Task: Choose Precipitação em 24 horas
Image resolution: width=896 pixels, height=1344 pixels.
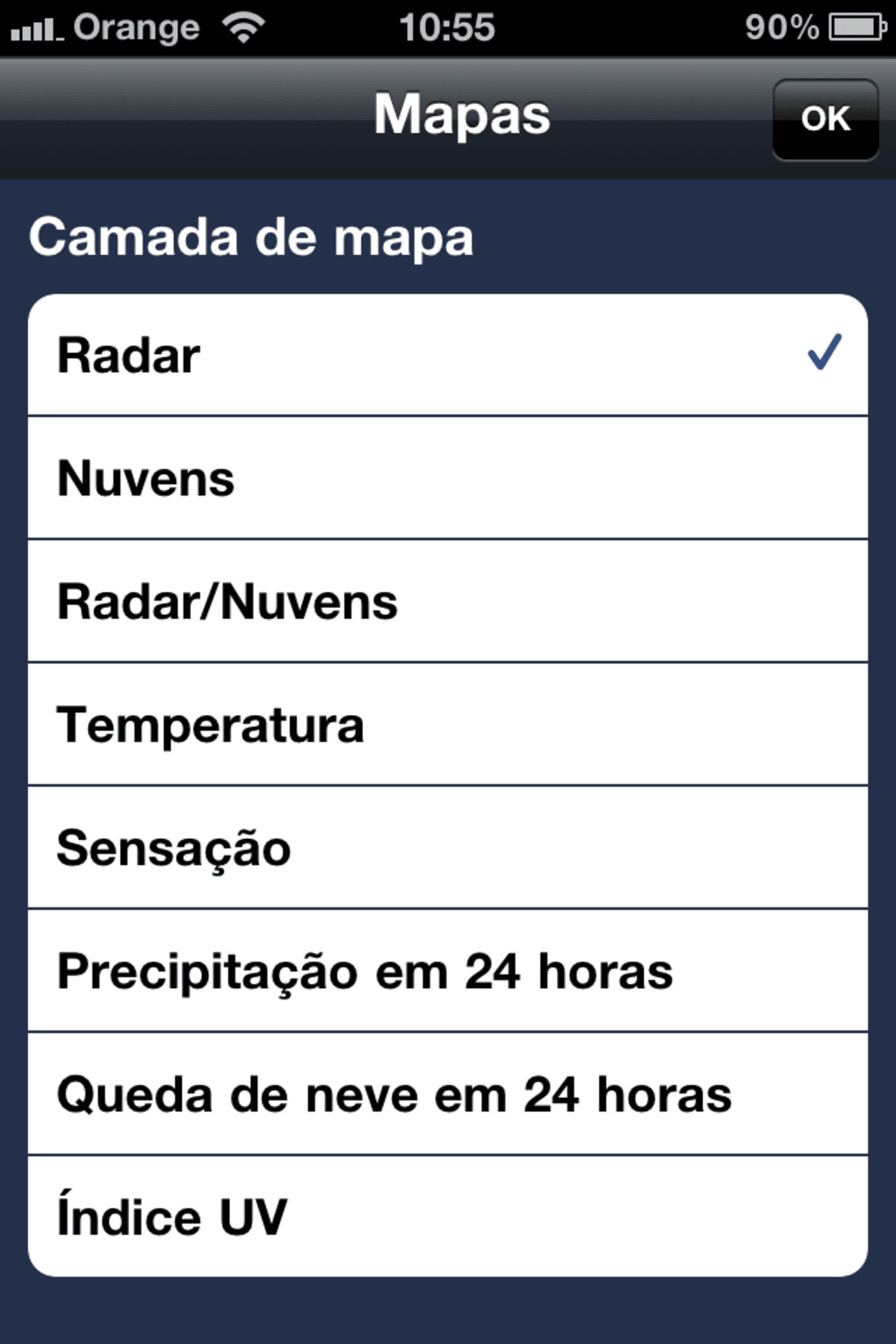Action: [447, 971]
